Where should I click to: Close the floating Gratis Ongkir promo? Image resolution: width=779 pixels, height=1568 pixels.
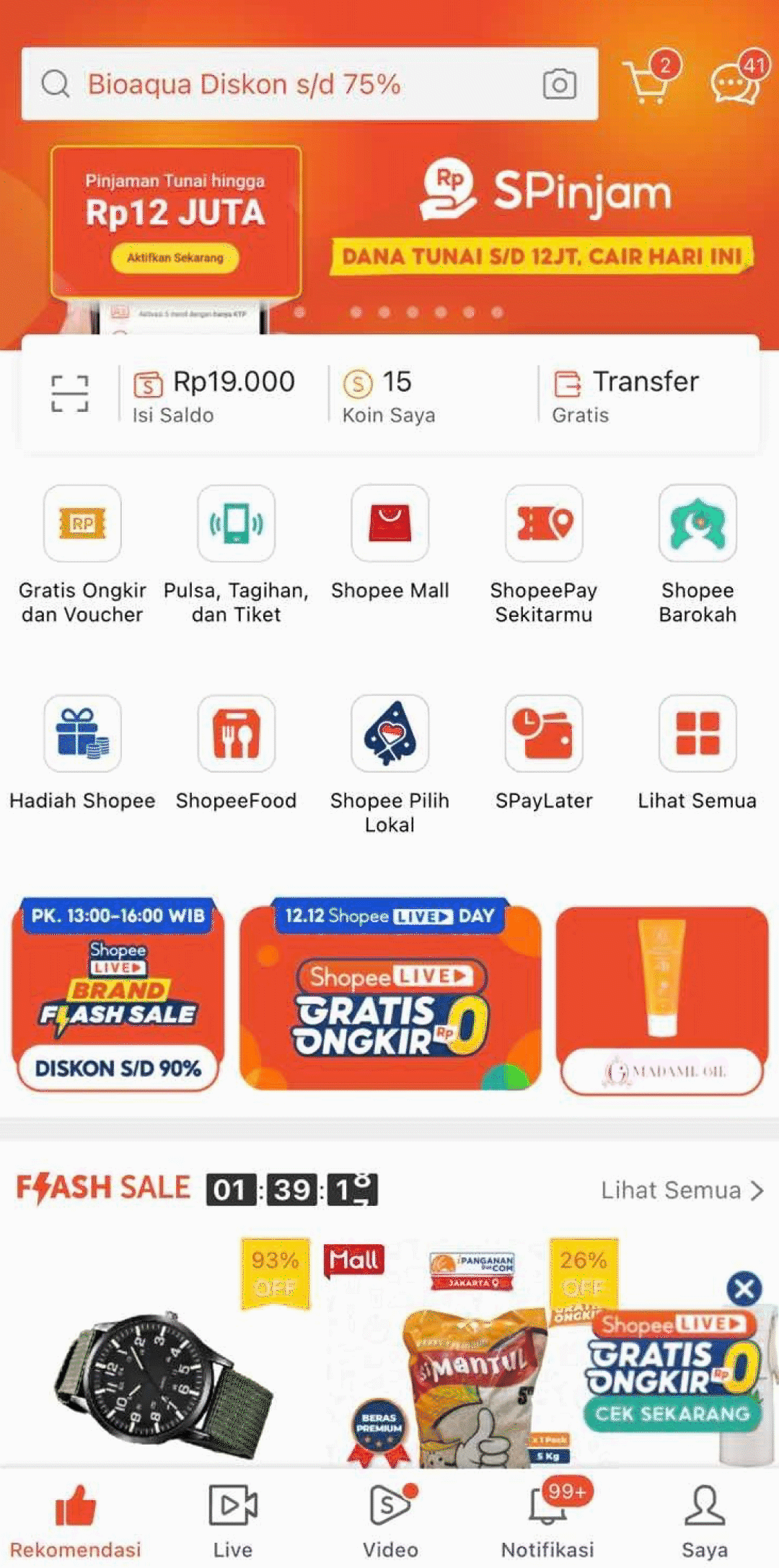(x=744, y=1289)
